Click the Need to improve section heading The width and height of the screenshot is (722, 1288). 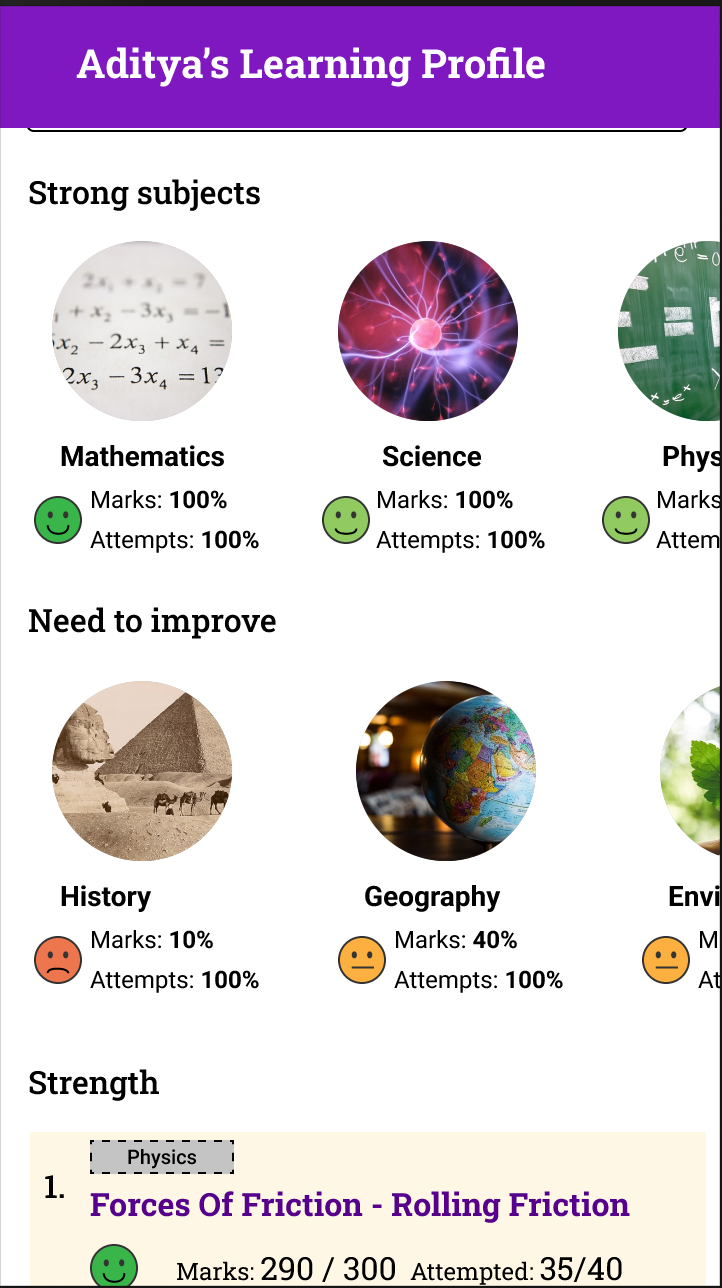tap(152, 621)
